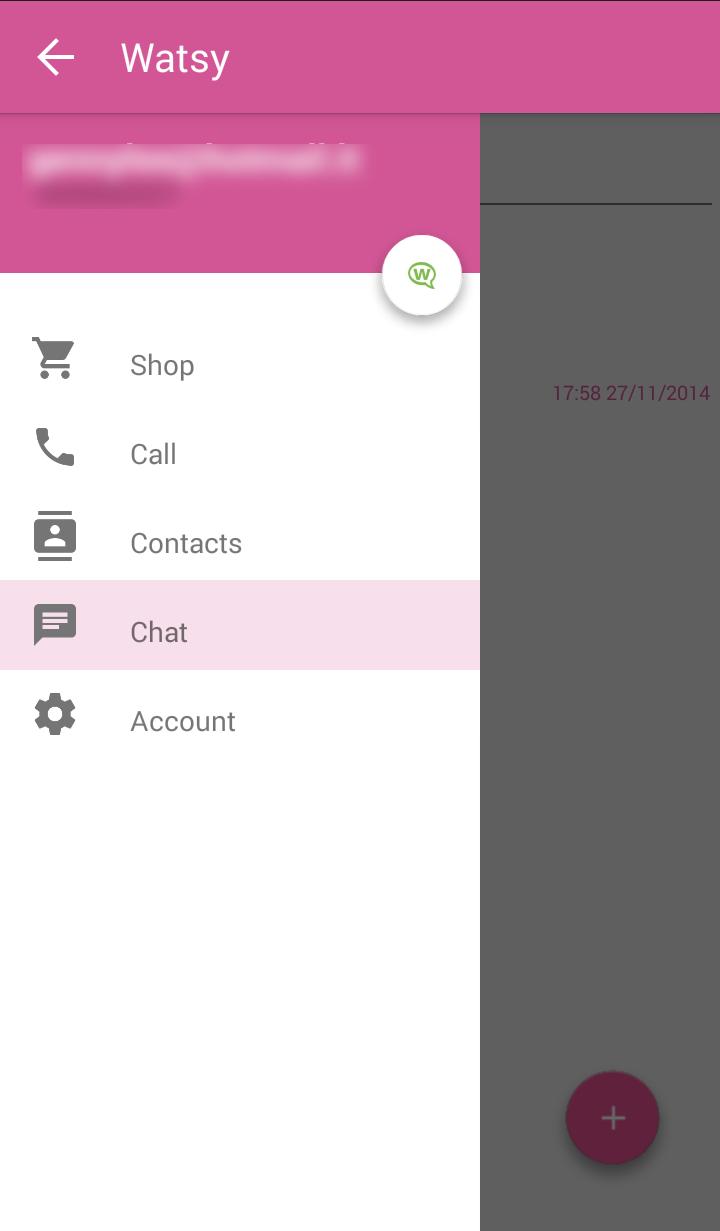The image size is (720, 1231).
Task: Go to the Call section
Action: pos(153,454)
